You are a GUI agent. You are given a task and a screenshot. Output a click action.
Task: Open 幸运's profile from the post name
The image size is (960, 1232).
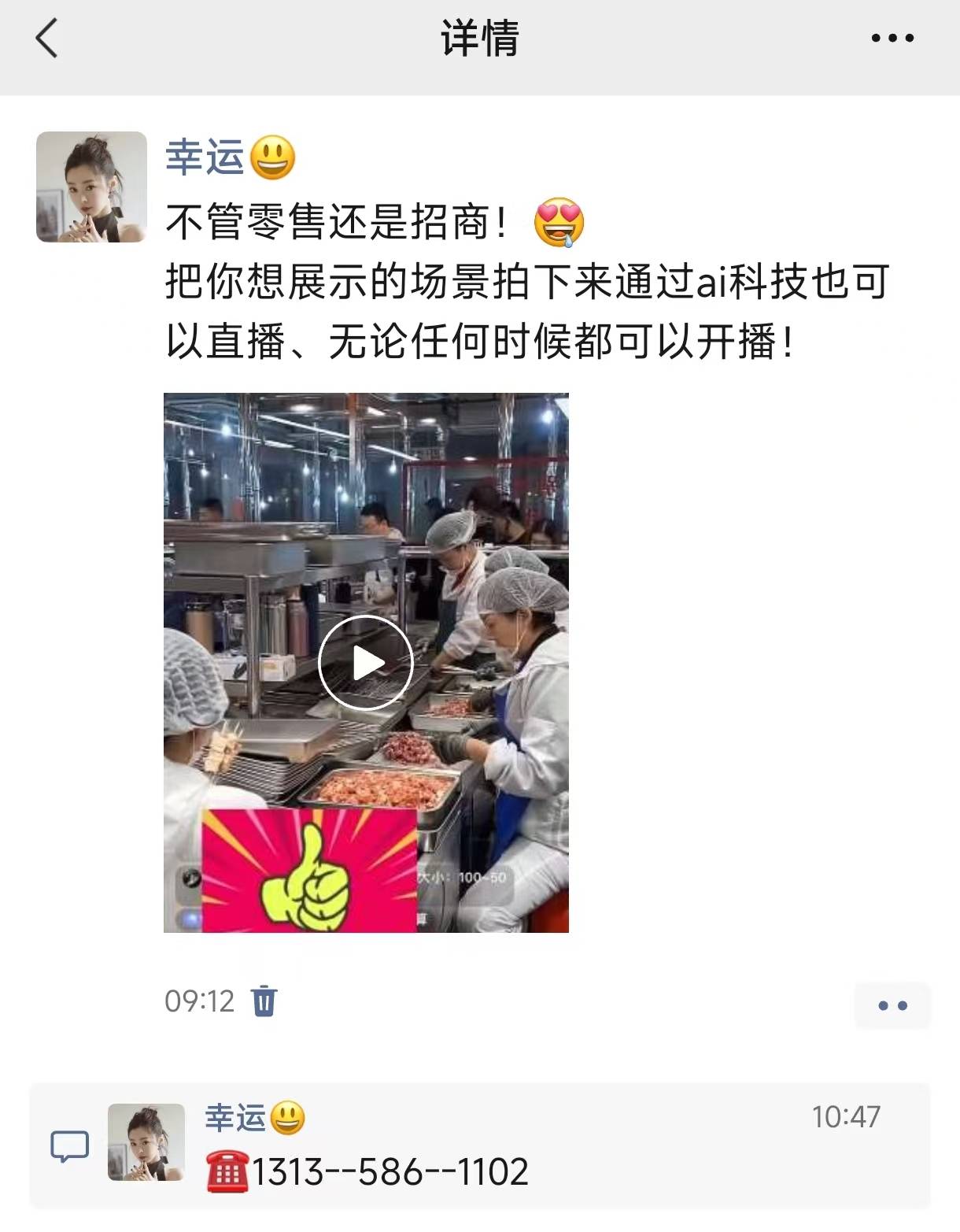(x=206, y=156)
